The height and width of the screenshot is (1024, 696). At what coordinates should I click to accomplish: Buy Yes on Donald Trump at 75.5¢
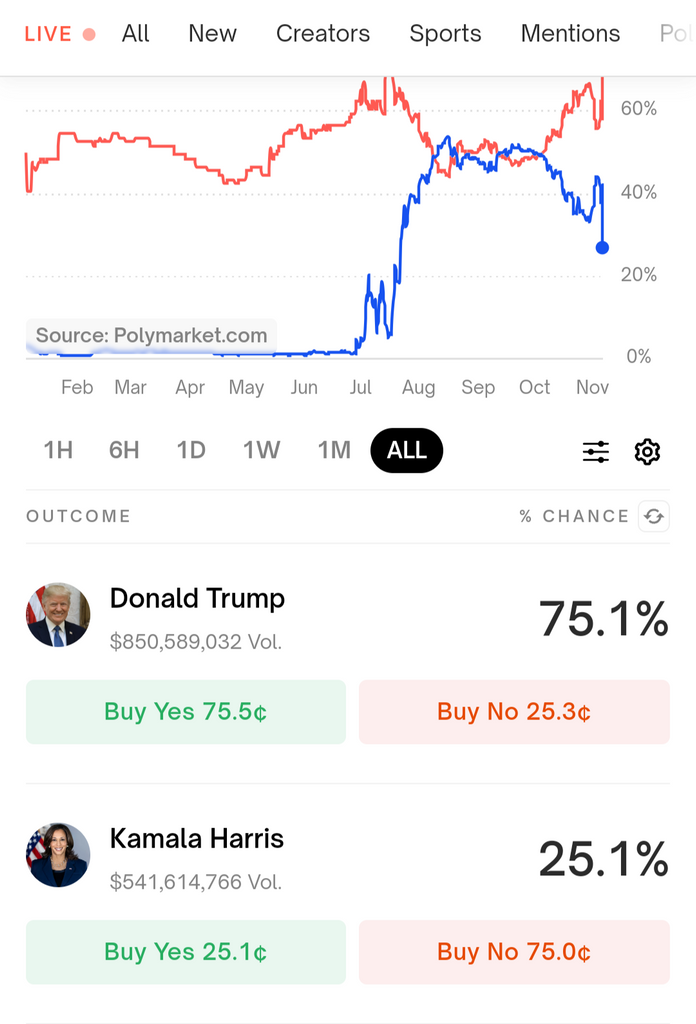pos(186,712)
